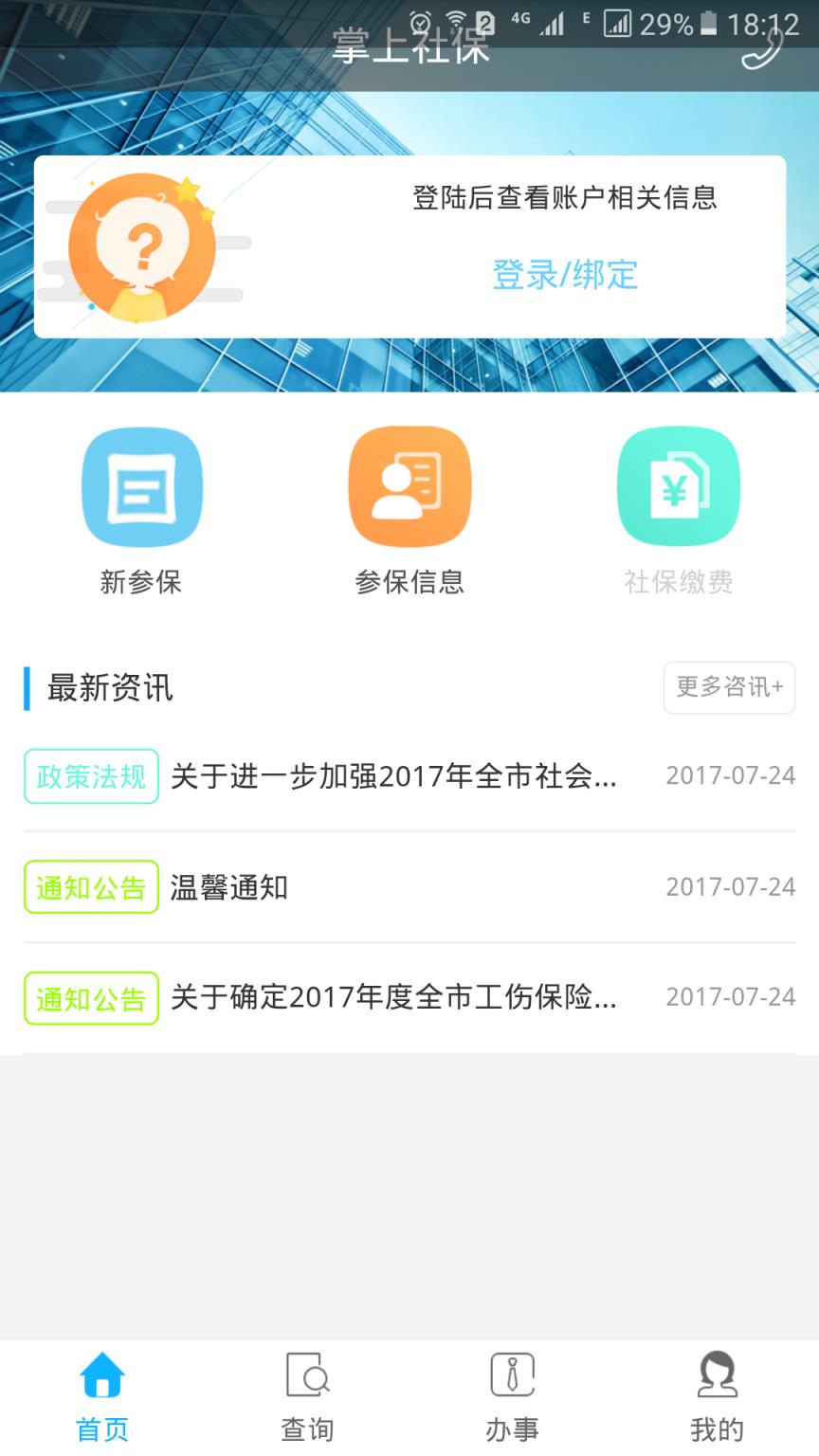The height and width of the screenshot is (1456, 819).
Task: Tap the 社保缴费 payment icon
Action: 678,485
